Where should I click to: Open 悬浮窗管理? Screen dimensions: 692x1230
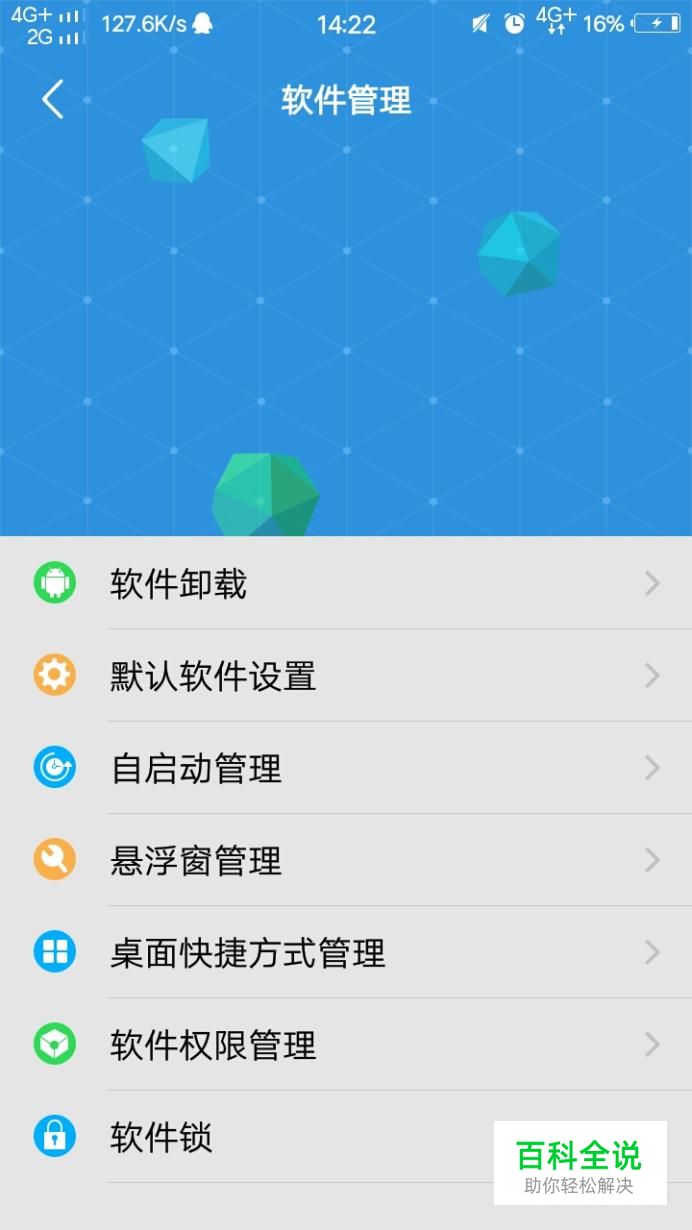coord(346,860)
